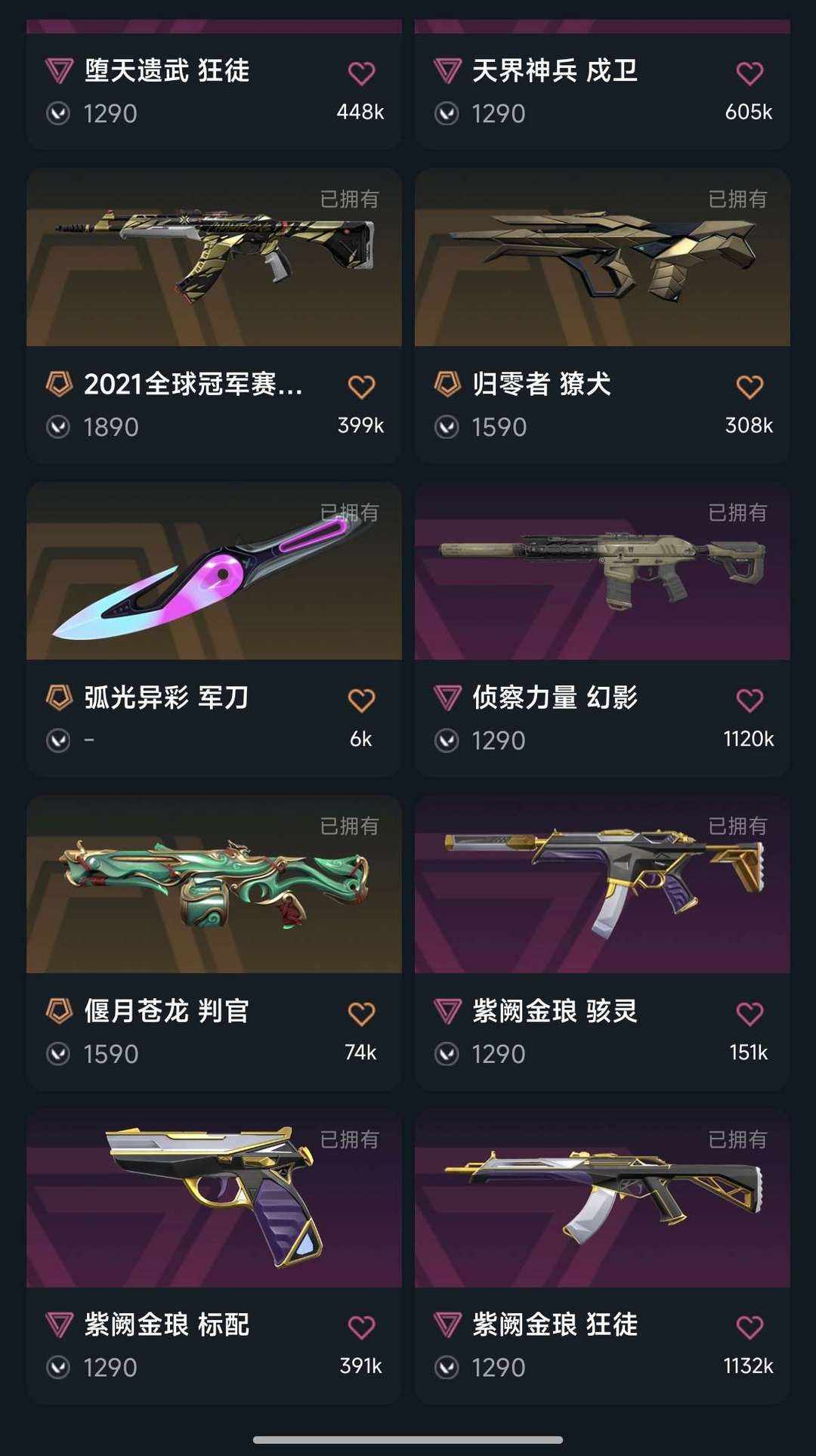Tap the heart on the 2021全球冠军赛 card
The width and height of the screenshot is (816, 1456).
tap(361, 387)
